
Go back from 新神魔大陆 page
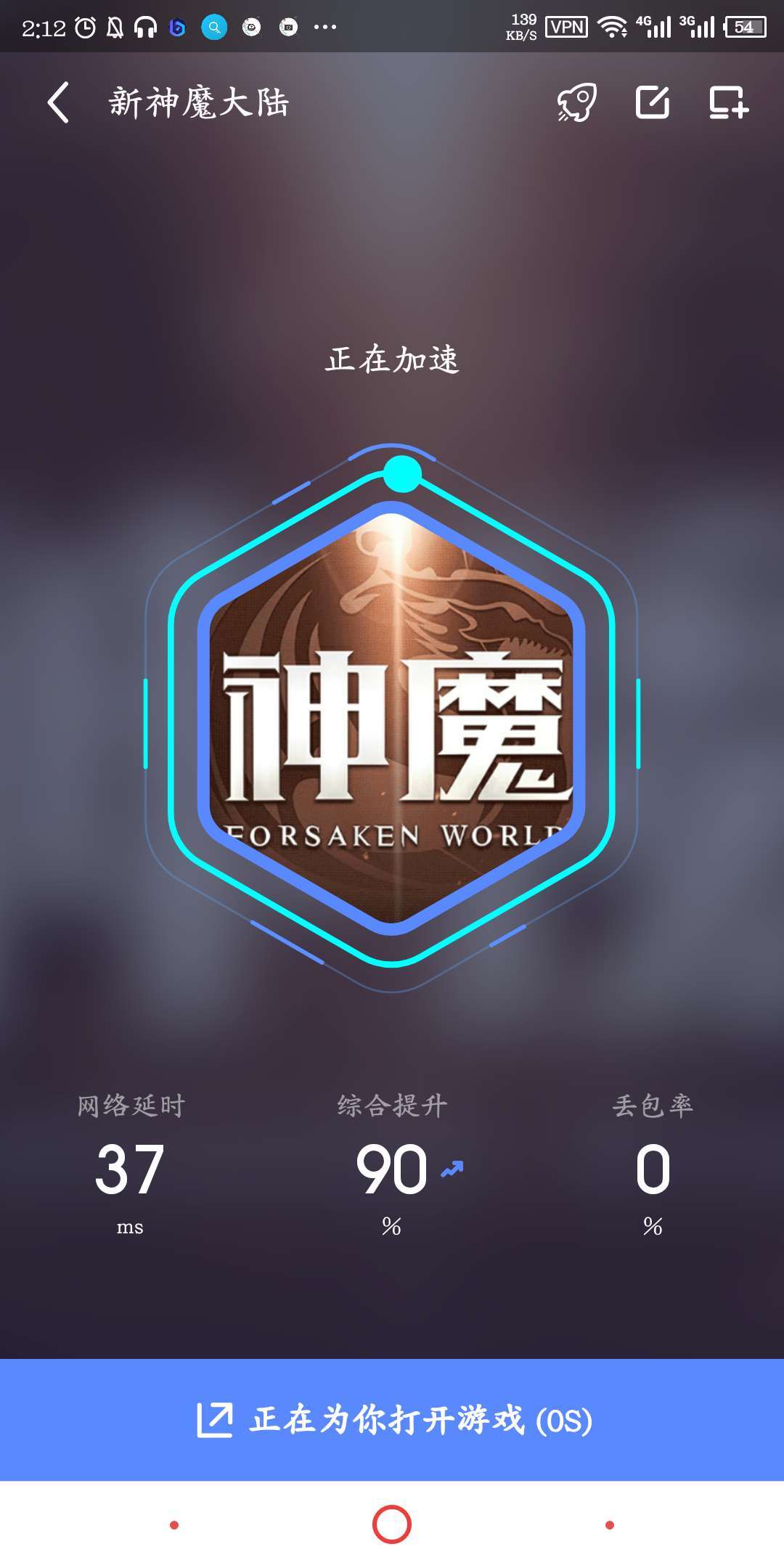pyautogui.click(x=58, y=102)
